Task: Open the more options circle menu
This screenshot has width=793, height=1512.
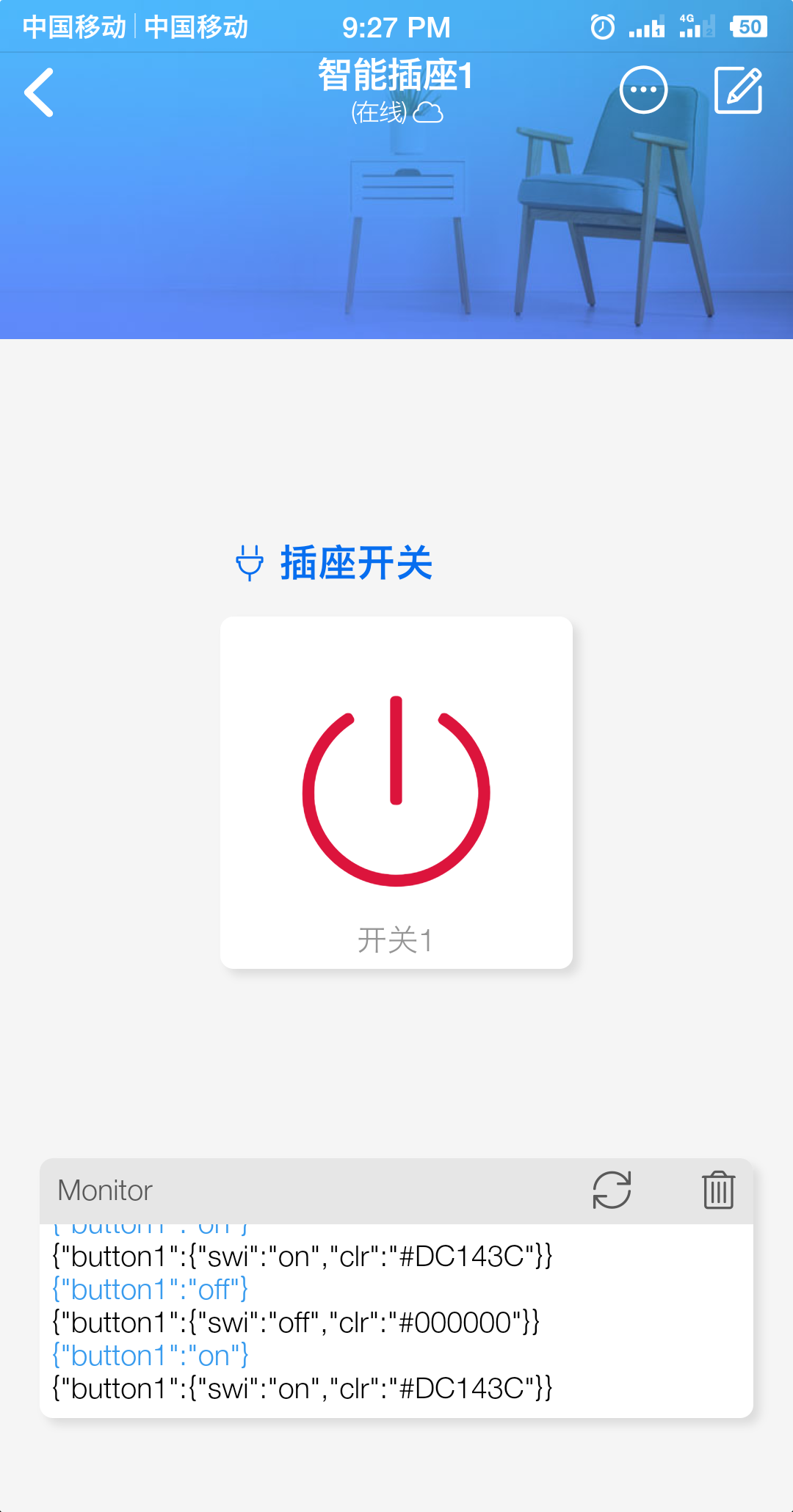Action: point(643,90)
